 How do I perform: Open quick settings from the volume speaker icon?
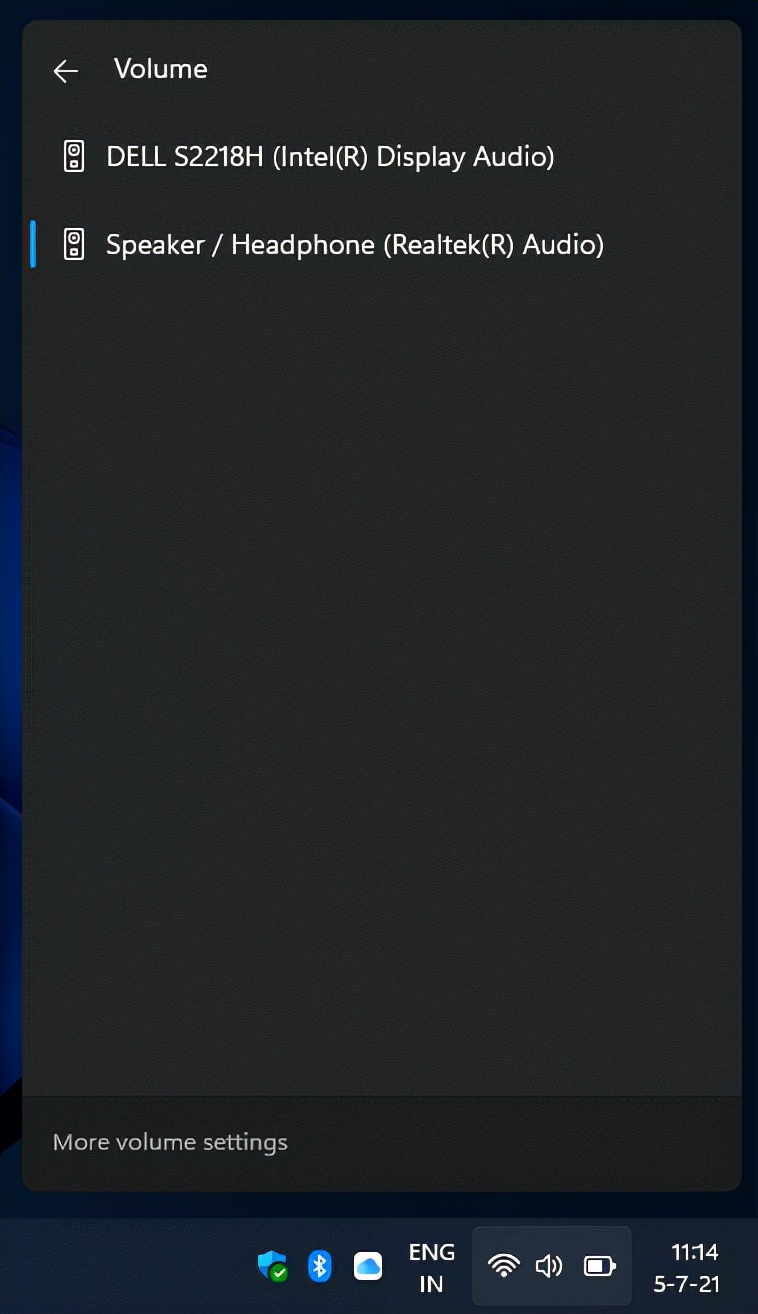click(x=549, y=1266)
